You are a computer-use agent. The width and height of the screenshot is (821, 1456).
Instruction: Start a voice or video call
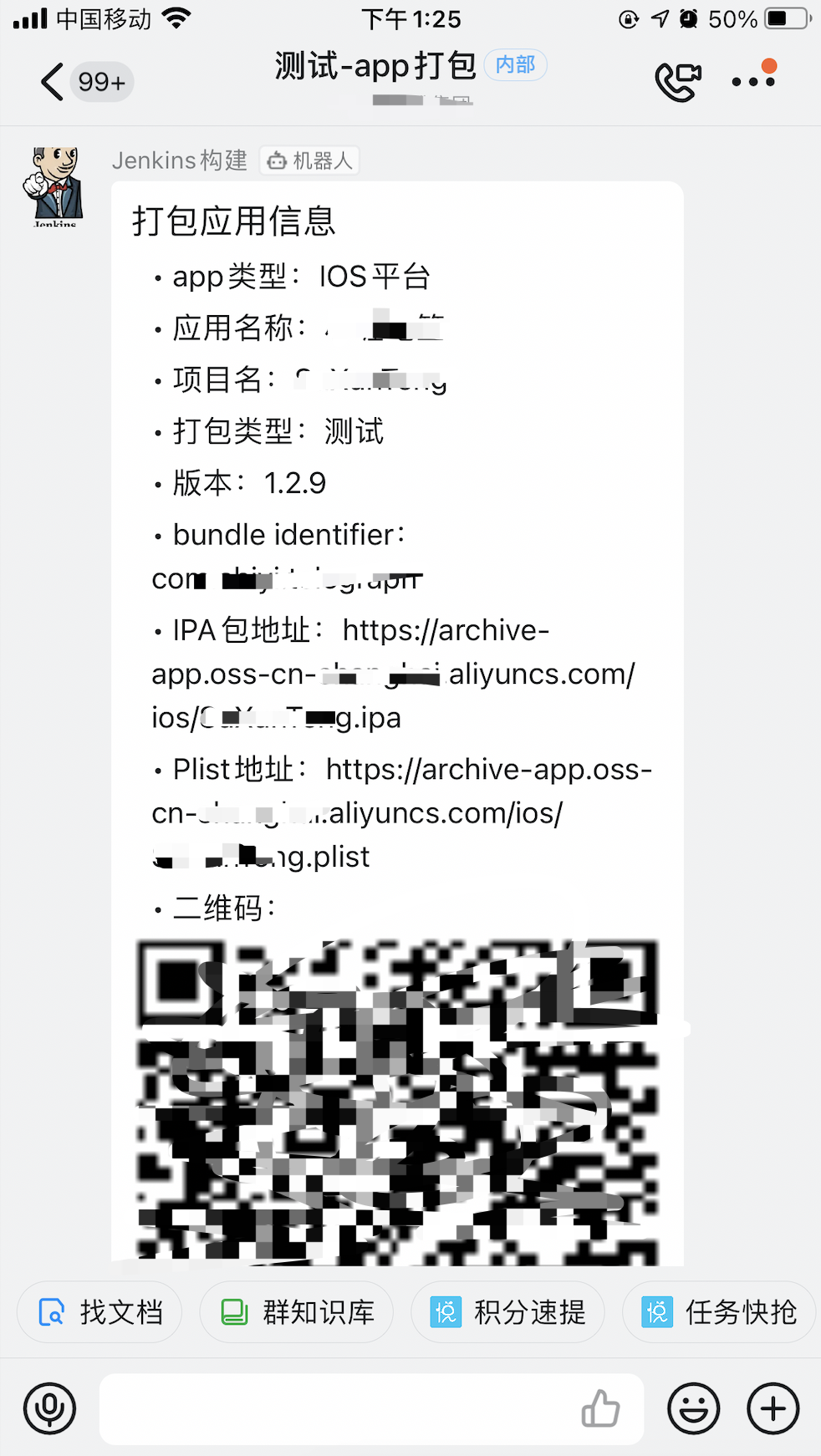(677, 81)
